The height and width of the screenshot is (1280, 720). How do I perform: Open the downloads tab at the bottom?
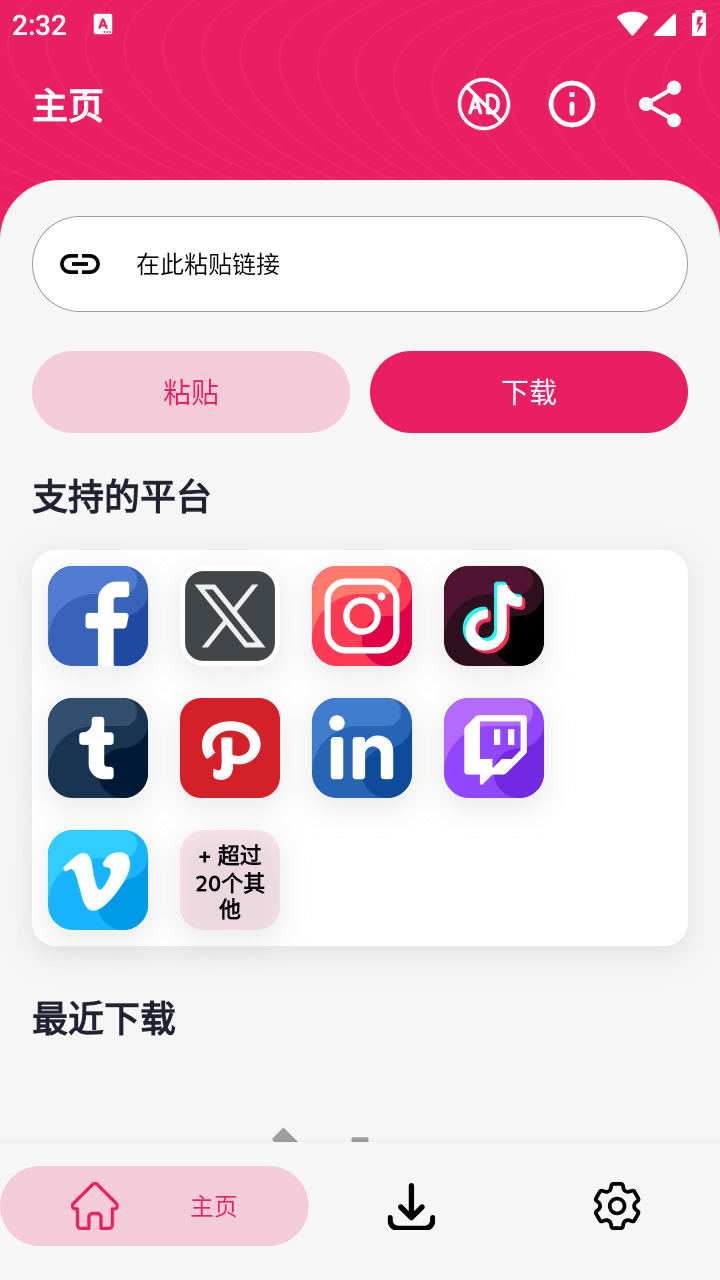point(411,1206)
